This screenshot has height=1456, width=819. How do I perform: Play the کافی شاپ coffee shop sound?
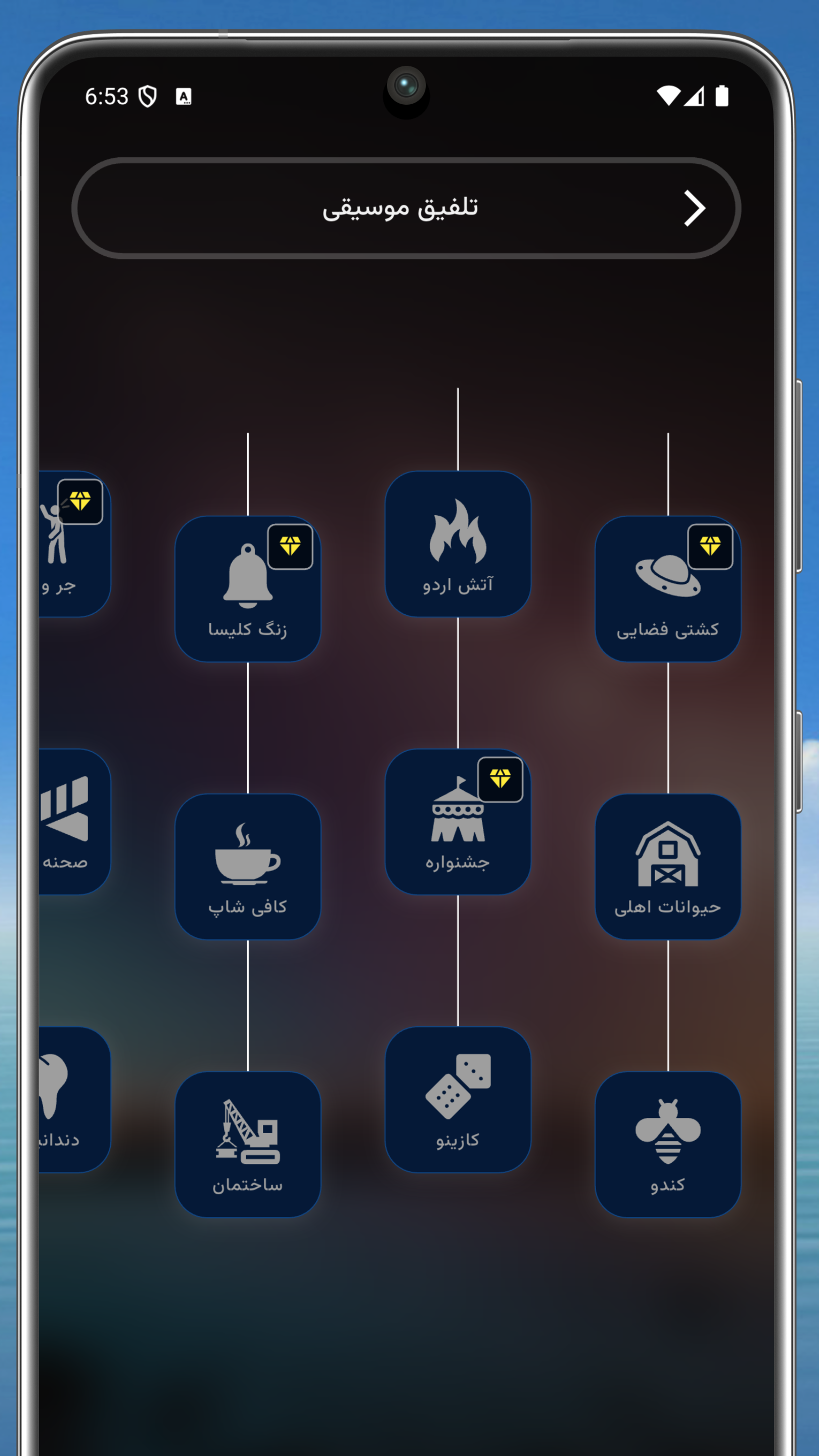[248, 867]
